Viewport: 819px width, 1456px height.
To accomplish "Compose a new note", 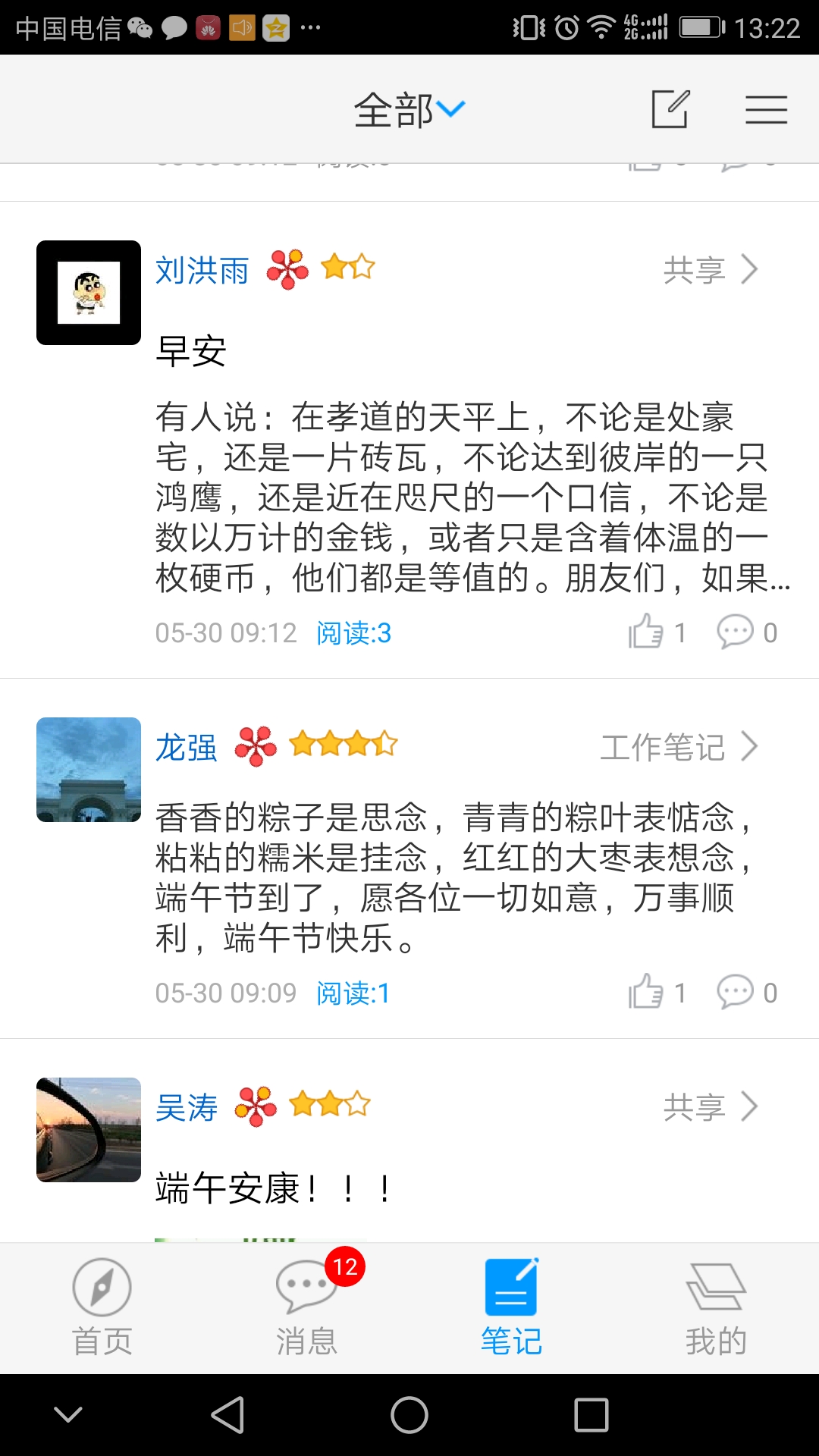I will point(670,109).
